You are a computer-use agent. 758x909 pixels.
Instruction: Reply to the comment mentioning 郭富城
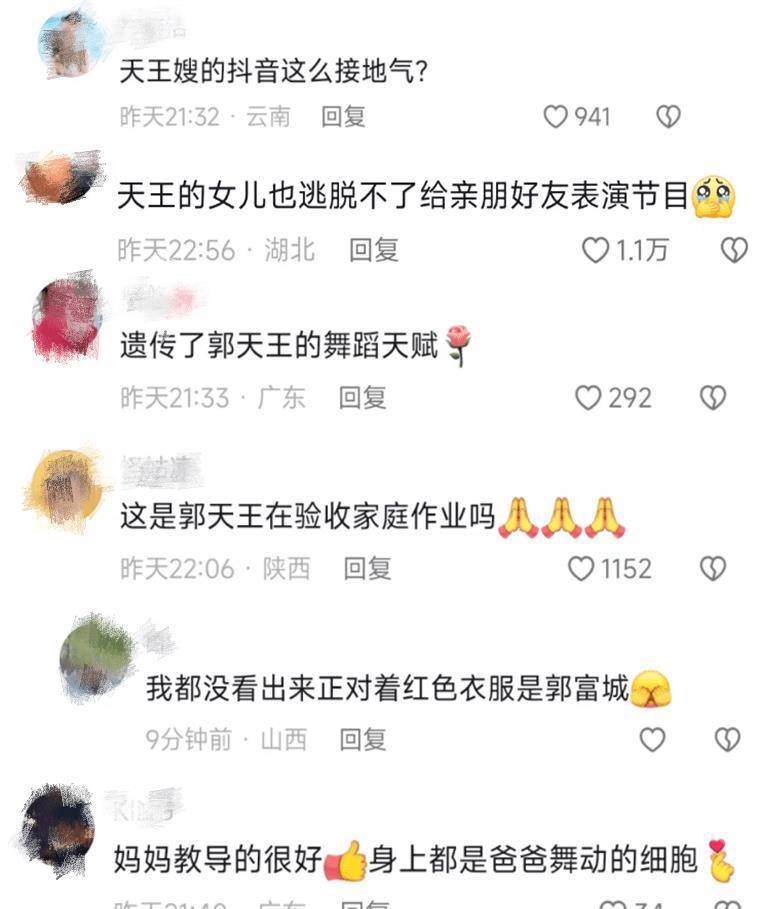click(x=362, y=740)
